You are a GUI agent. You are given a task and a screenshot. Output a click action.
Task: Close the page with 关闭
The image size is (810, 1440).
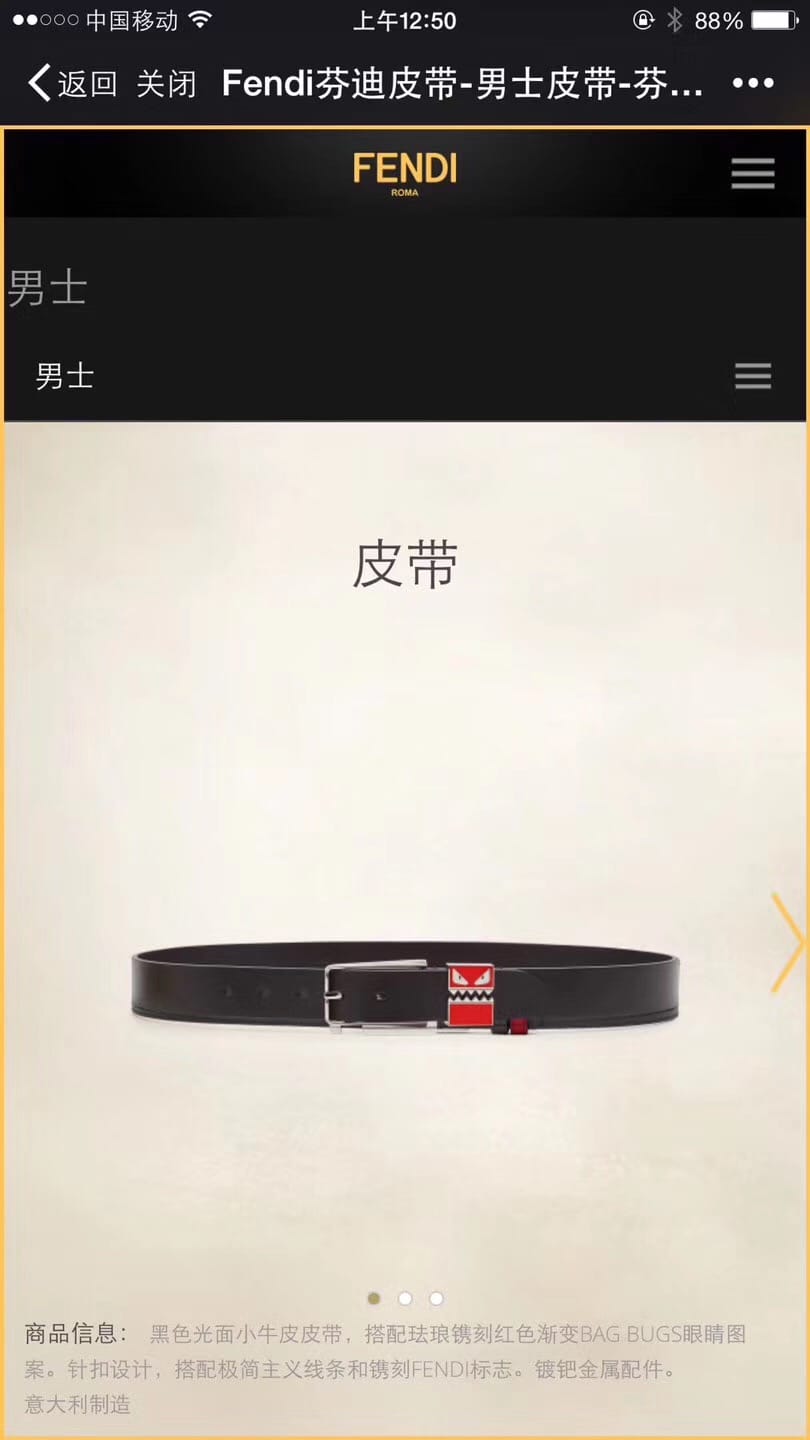(166, 84)
